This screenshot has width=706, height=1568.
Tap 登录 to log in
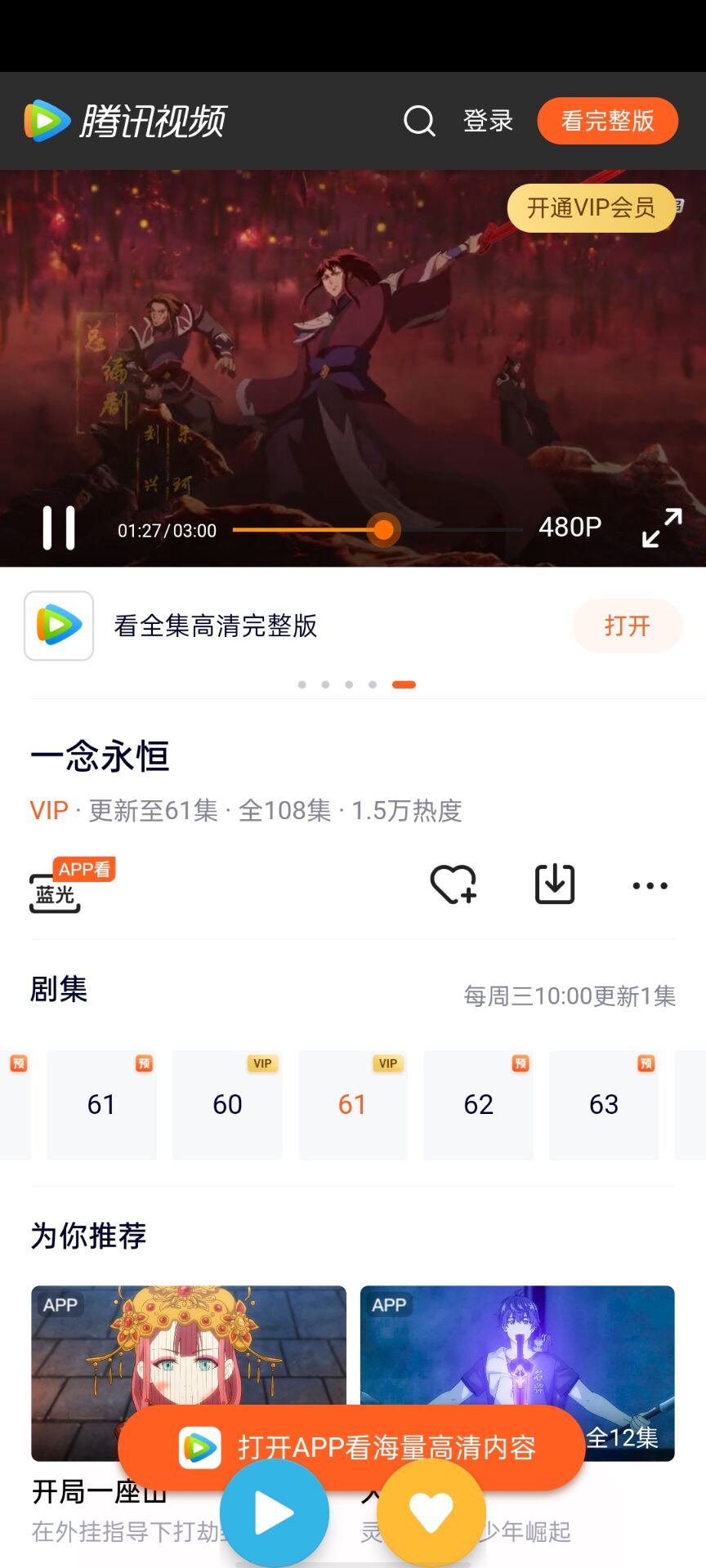[488, 121]
